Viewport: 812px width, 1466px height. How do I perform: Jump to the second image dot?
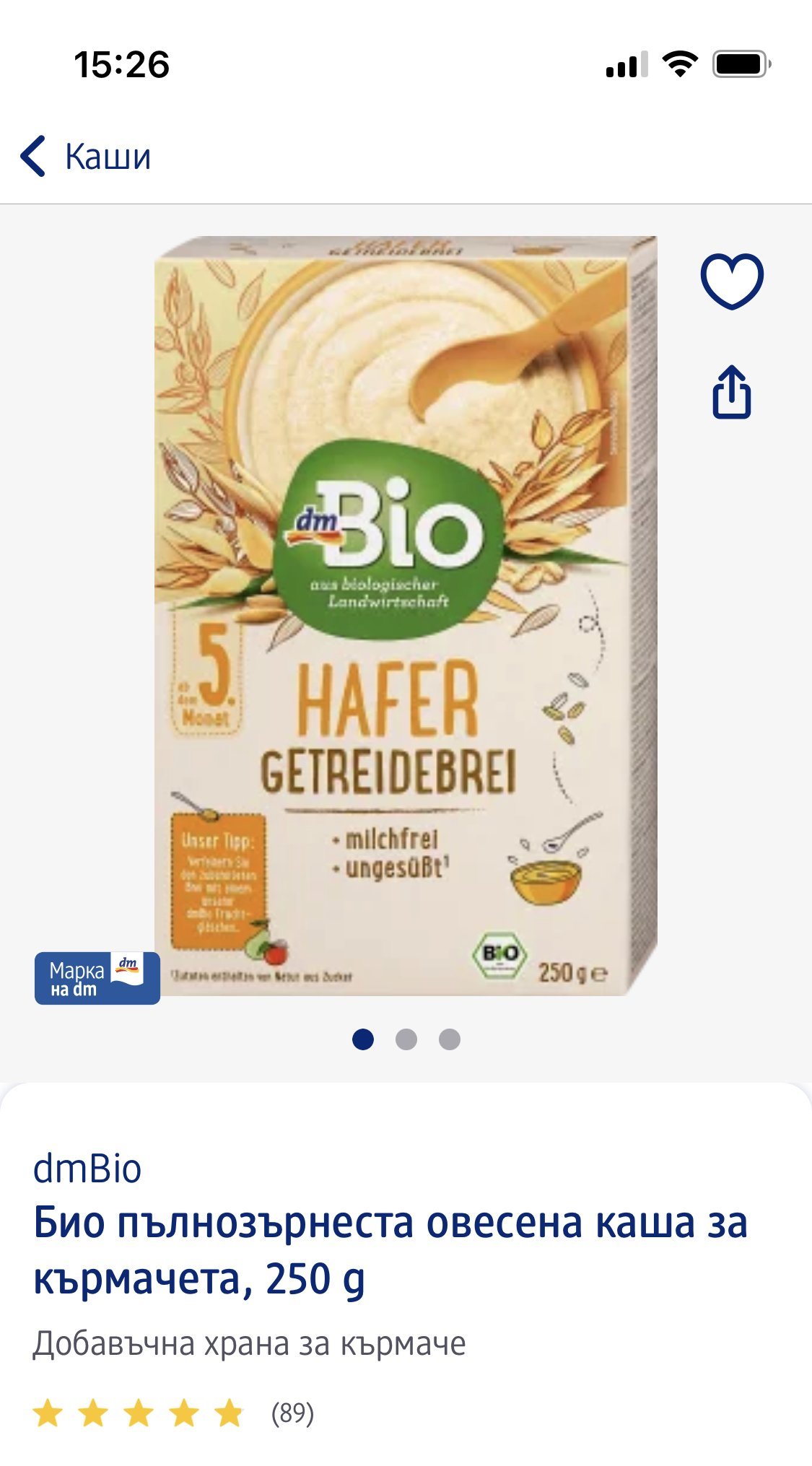406,1039
